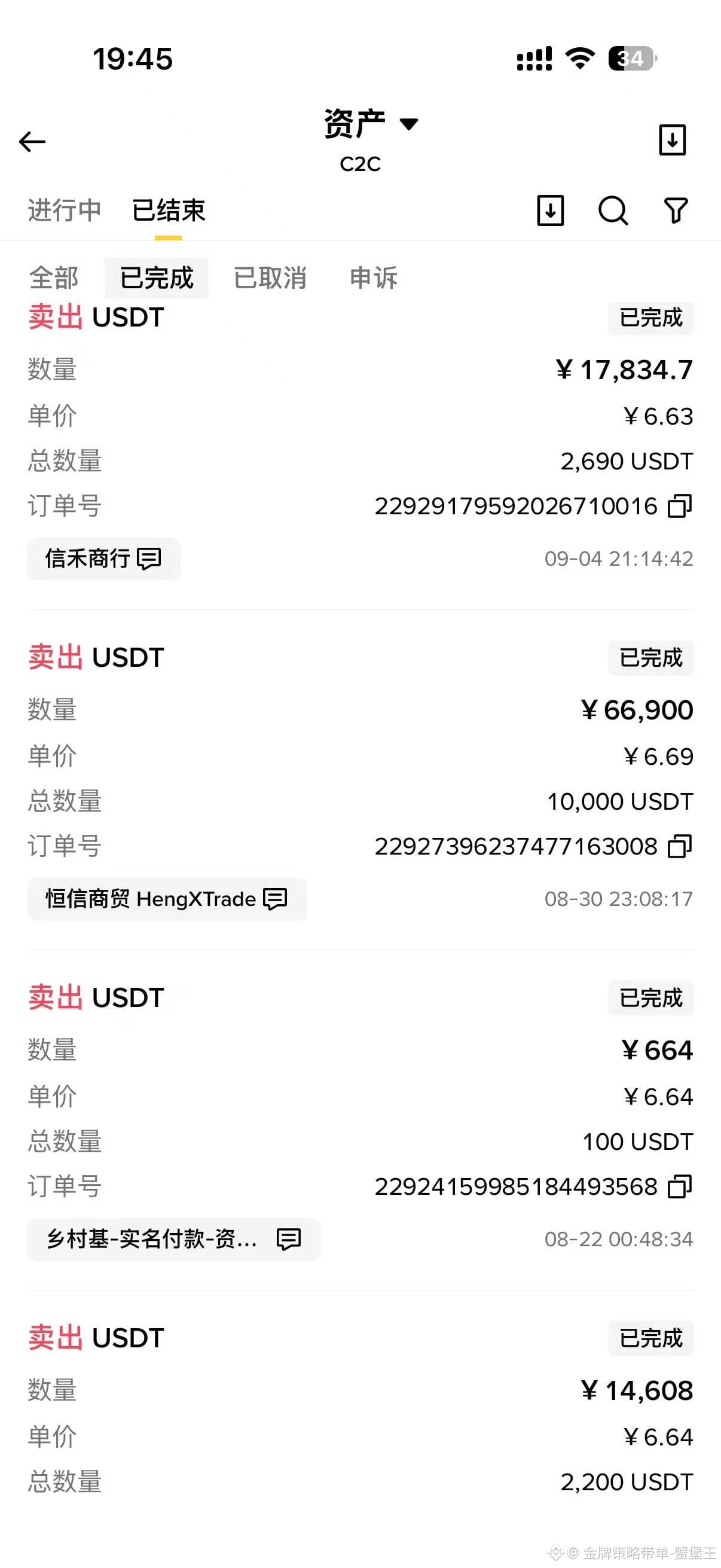Open the search magnifier icon
721x1568 pixels.
tap(613, 211)
